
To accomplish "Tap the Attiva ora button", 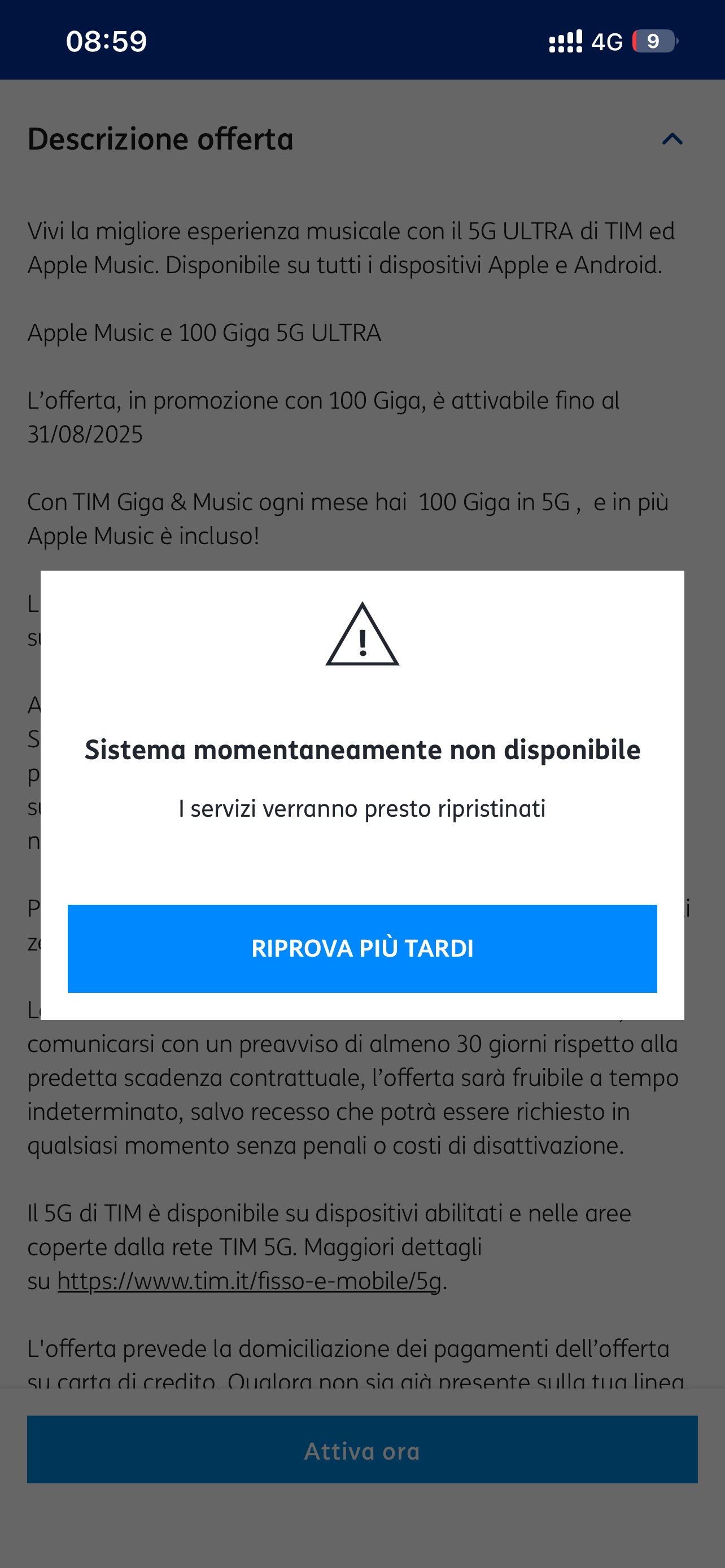I will point(362,1451).
